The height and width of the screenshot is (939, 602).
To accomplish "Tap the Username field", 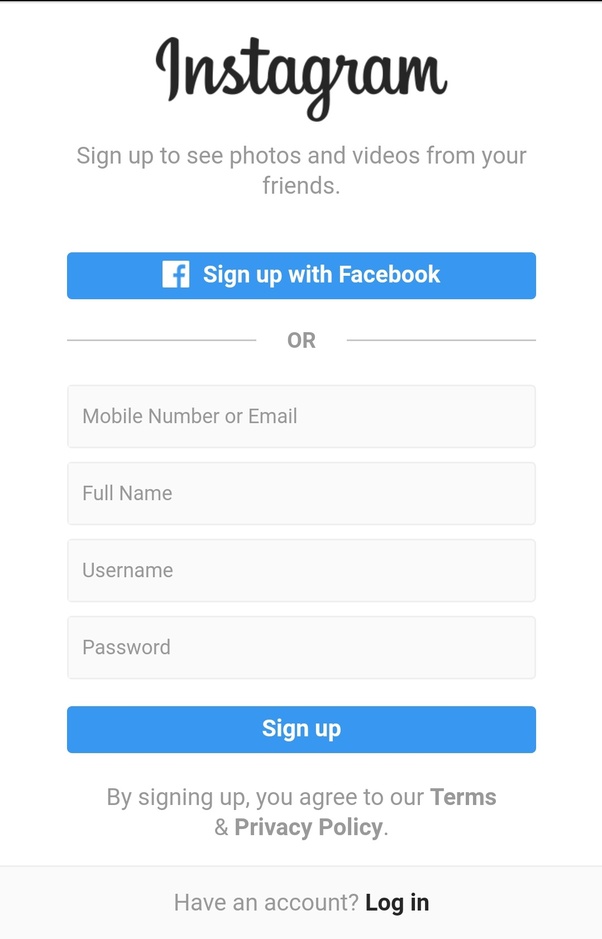I will (x=301, y=570).
